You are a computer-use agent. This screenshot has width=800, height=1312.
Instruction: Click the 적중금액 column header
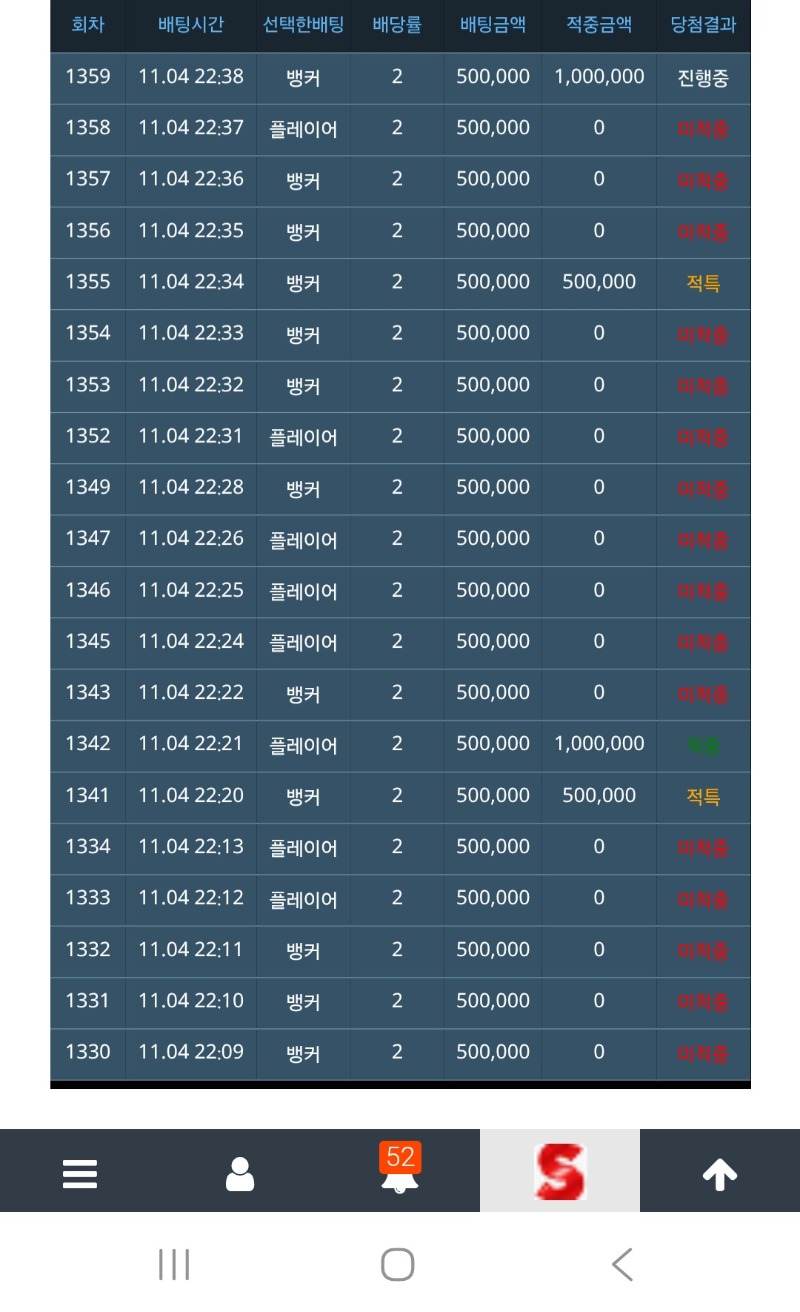(x=598, y=26)
